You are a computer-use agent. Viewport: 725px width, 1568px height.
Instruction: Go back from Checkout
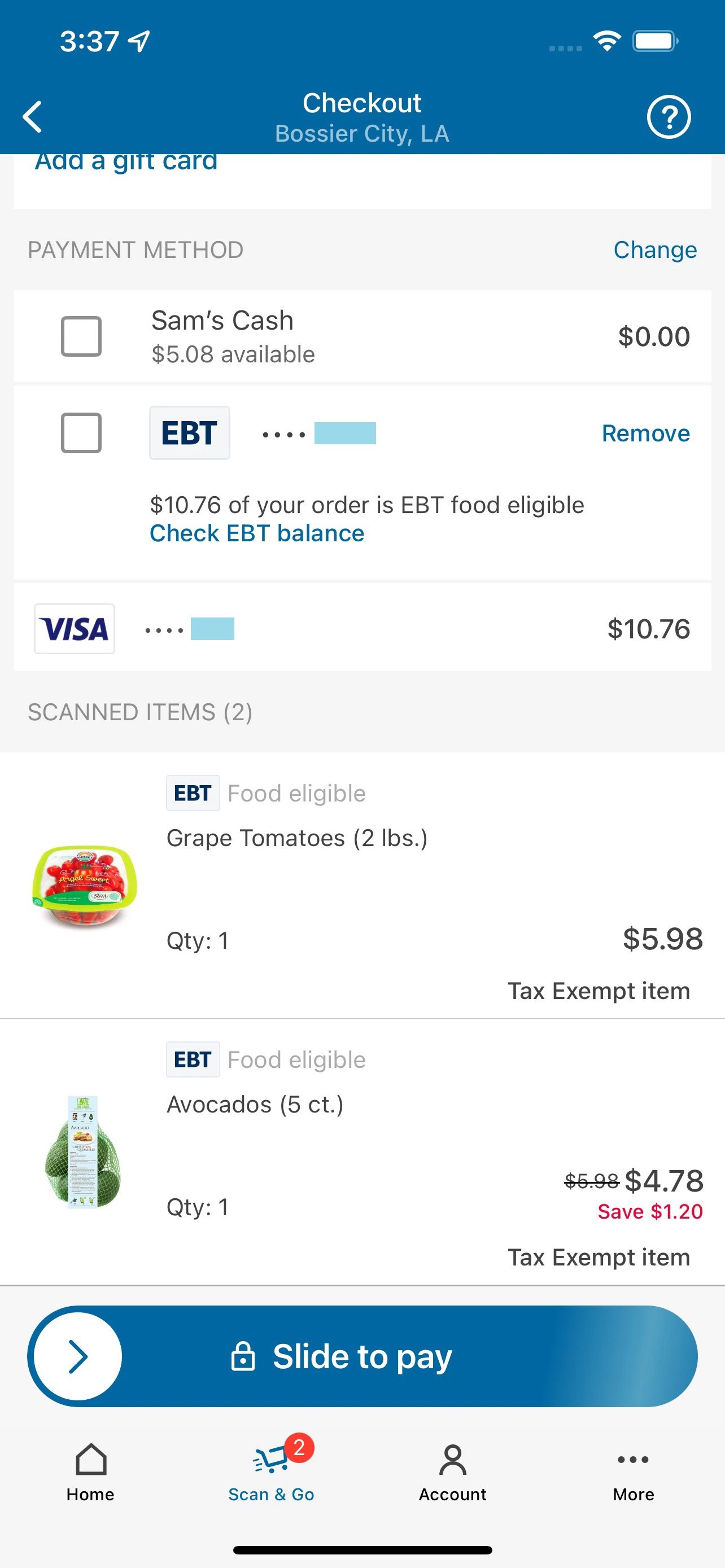tap(32, 116)
